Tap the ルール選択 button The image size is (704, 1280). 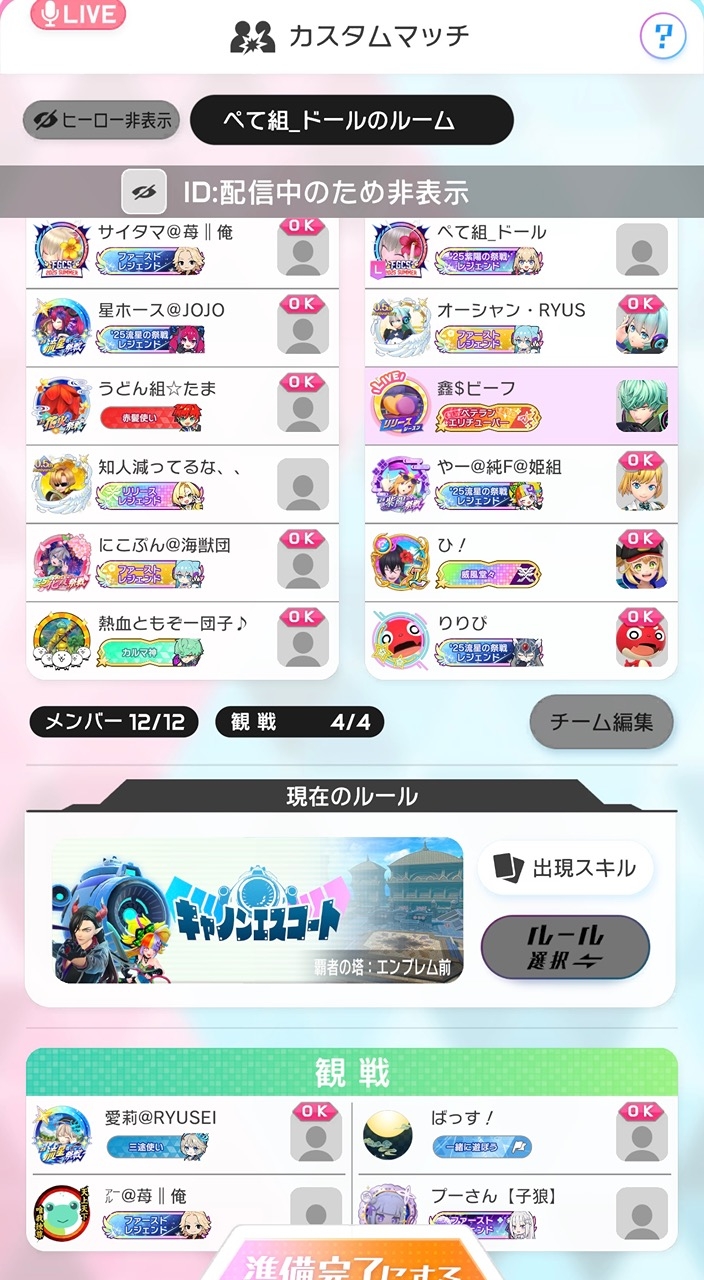[x=565, y=946]
